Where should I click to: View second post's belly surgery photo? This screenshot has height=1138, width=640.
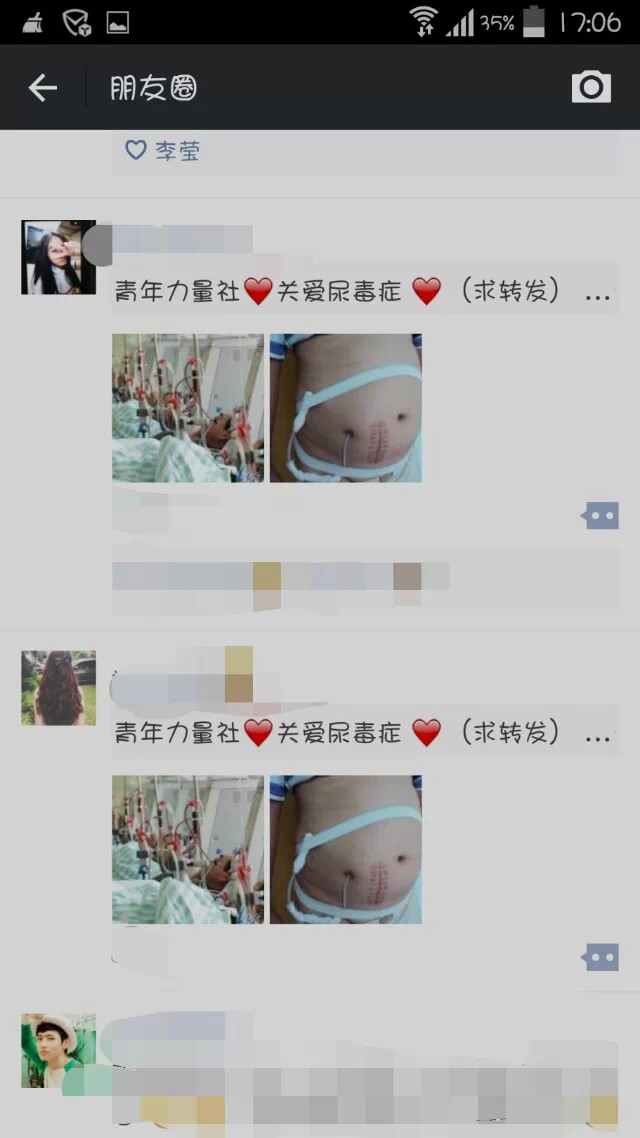[346, 849]
